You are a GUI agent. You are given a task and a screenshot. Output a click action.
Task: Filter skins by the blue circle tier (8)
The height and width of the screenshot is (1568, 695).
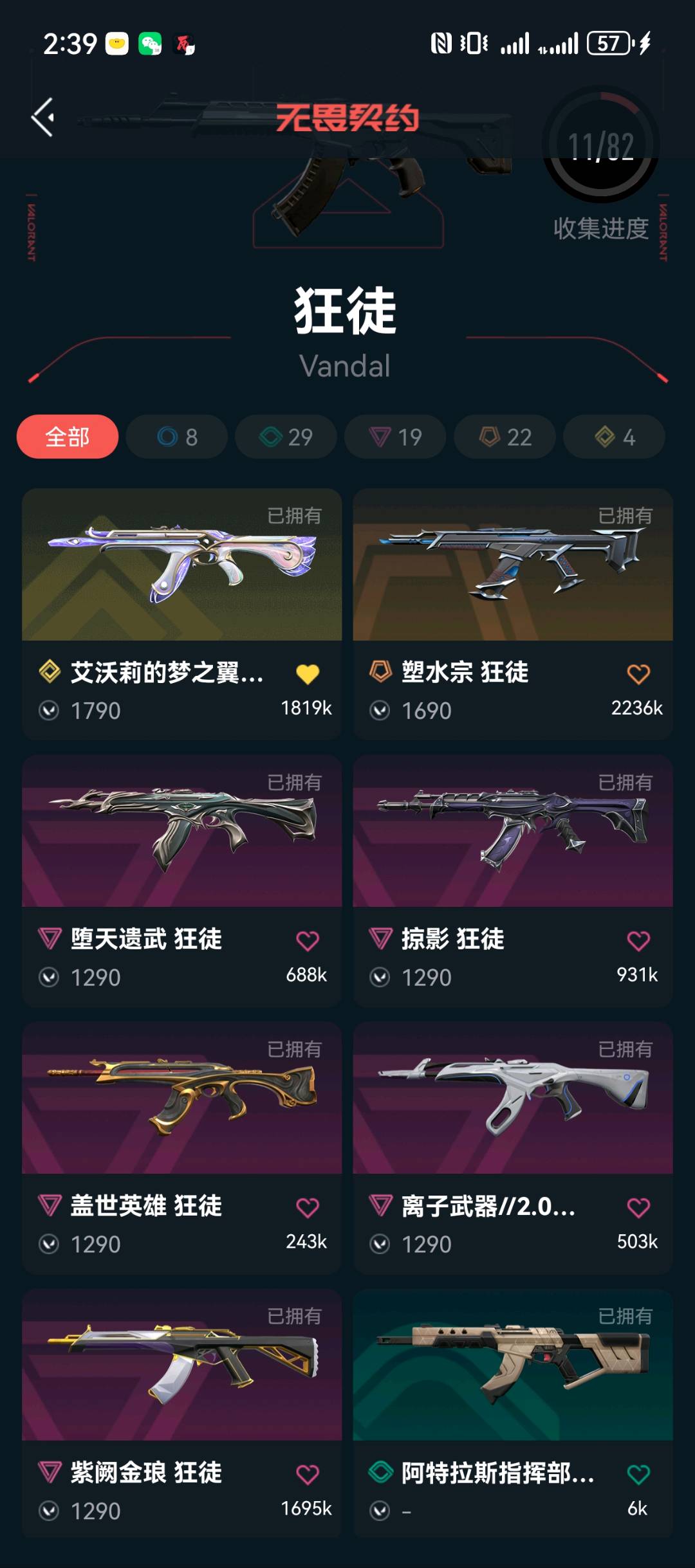(177, 437)
